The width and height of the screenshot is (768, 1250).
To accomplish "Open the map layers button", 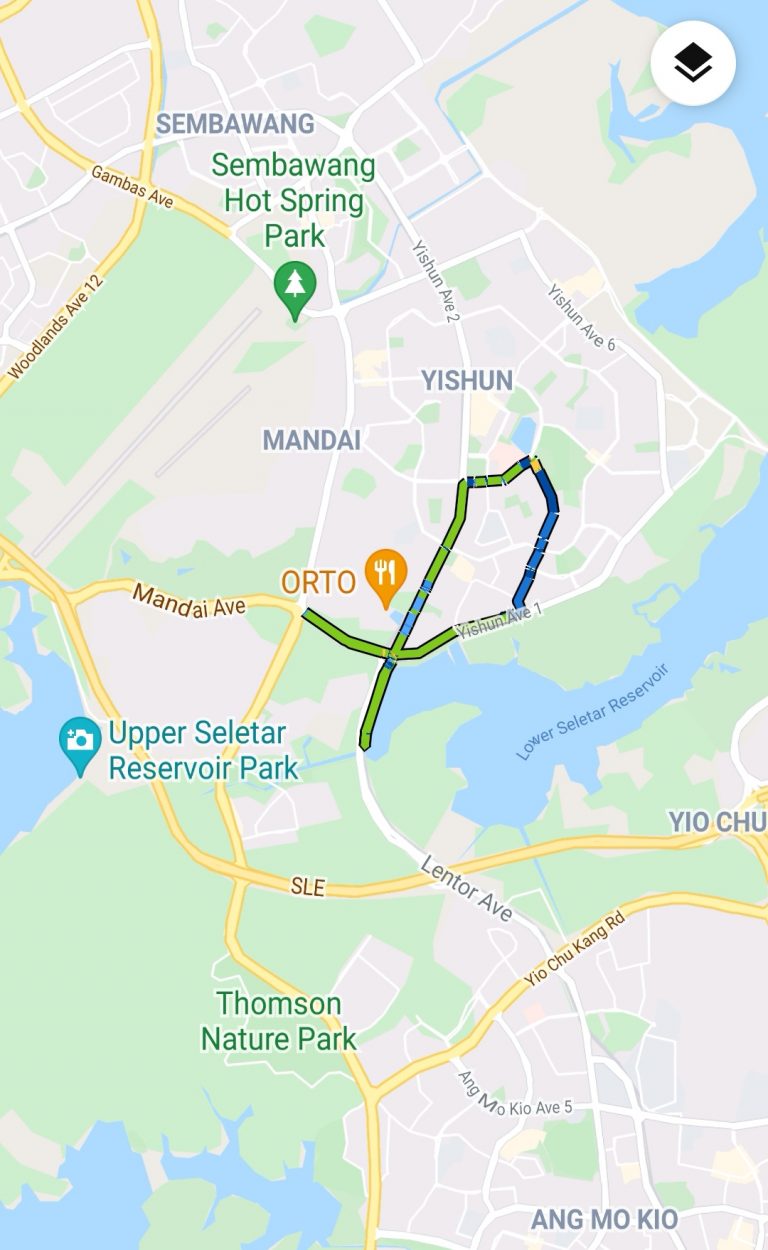I will (693, 64).
